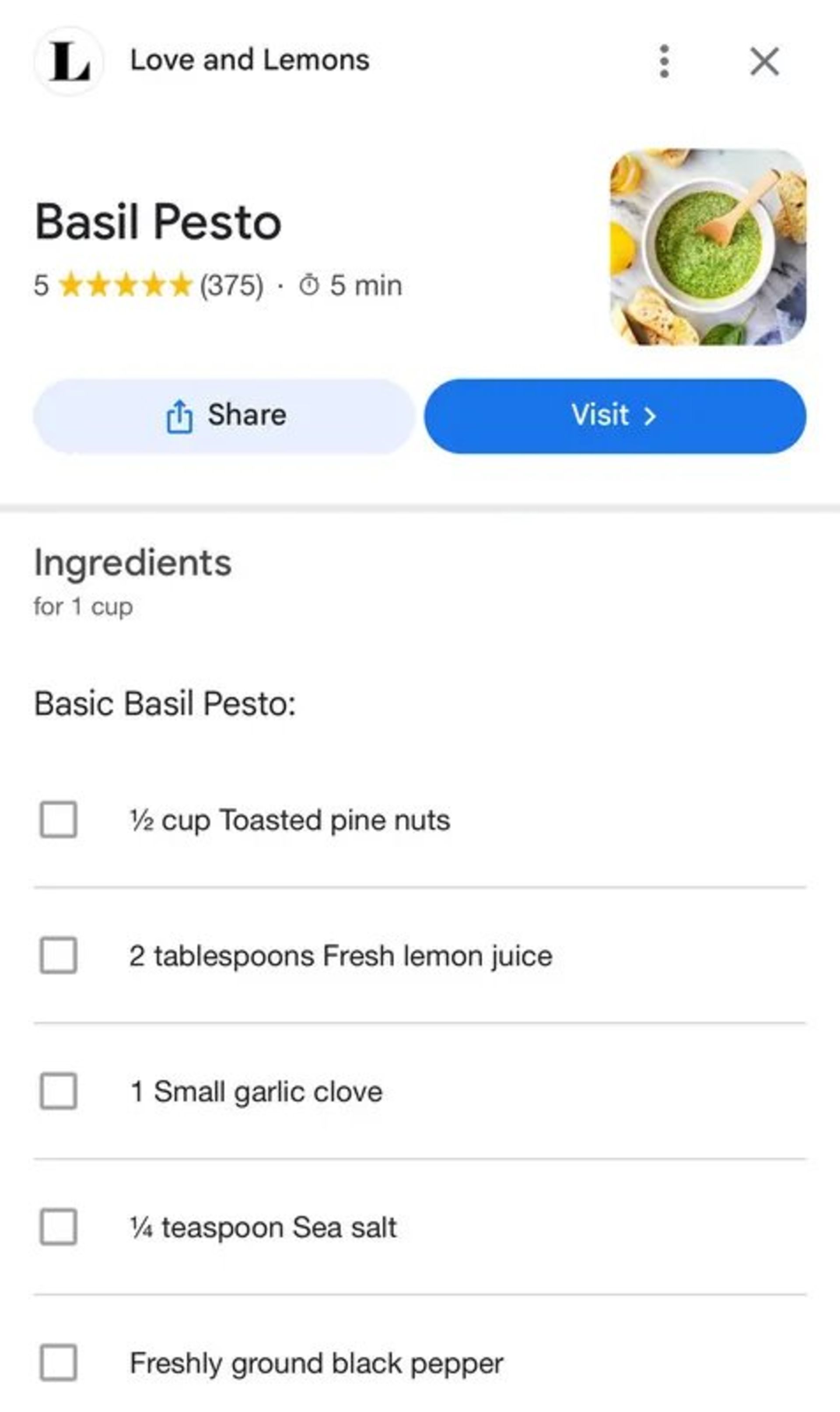Close the Basil Pesto recipe panel
This screenshot has height=1412, width=840.
(764, 61)
